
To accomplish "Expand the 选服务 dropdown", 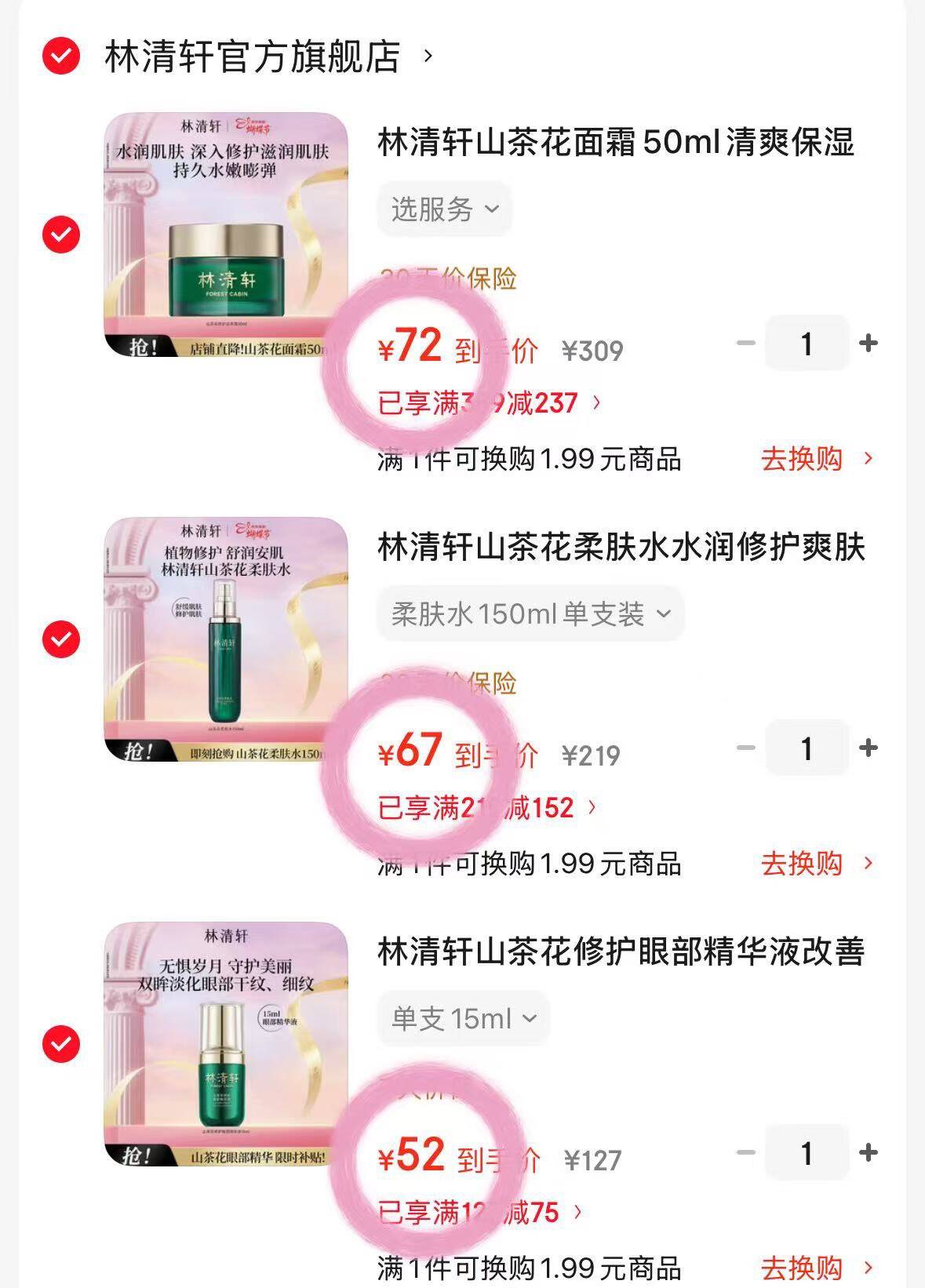I will tap(445, 209).
